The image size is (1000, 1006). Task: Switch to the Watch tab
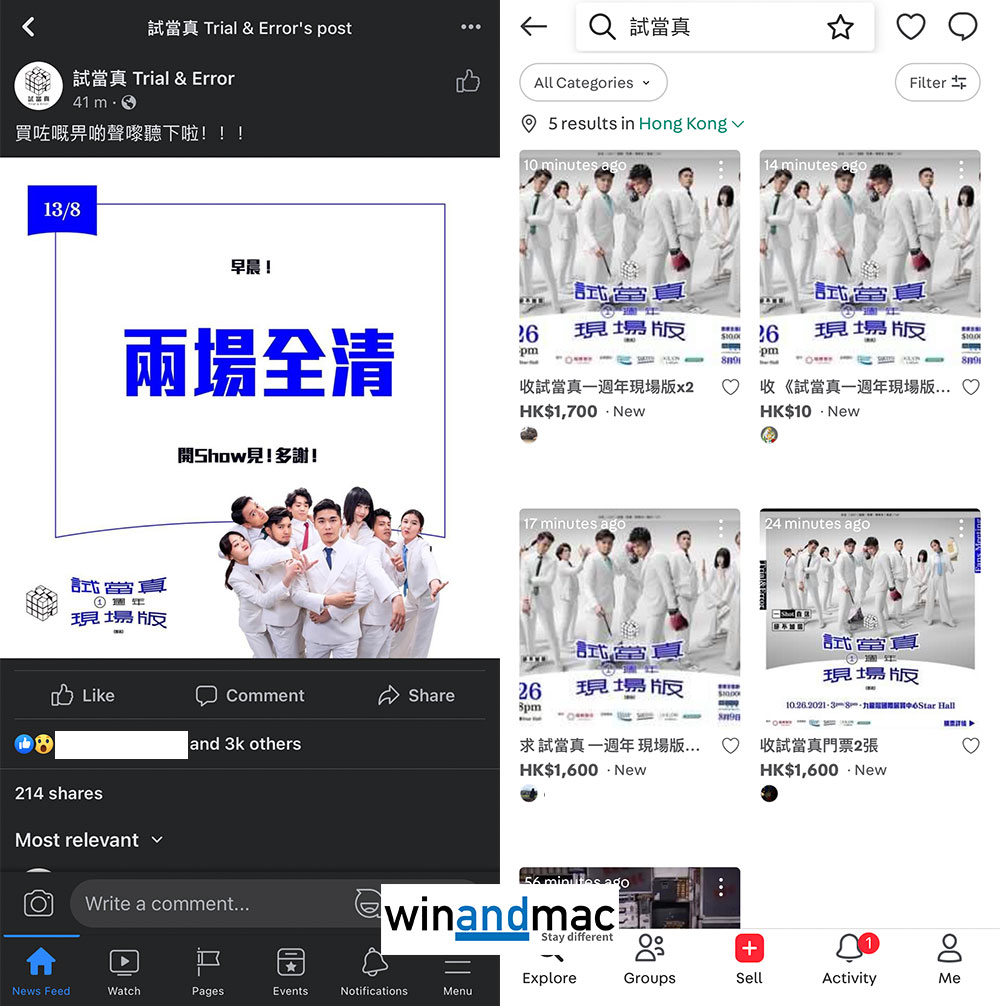(124, 972)
